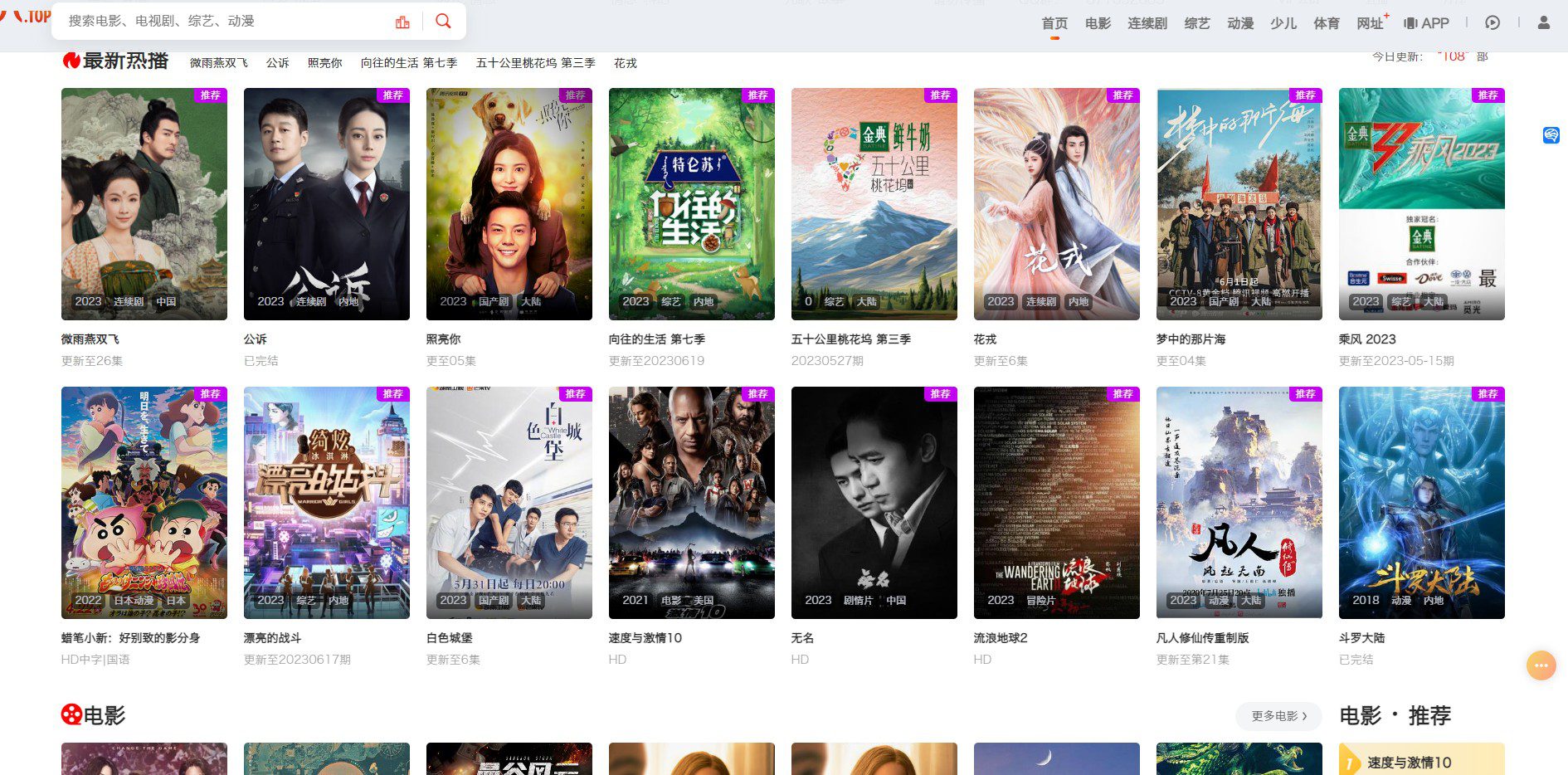Open the search input field
Image resolution: width=1568 pixels, height=775 pixels.
[x=224, y=21]
